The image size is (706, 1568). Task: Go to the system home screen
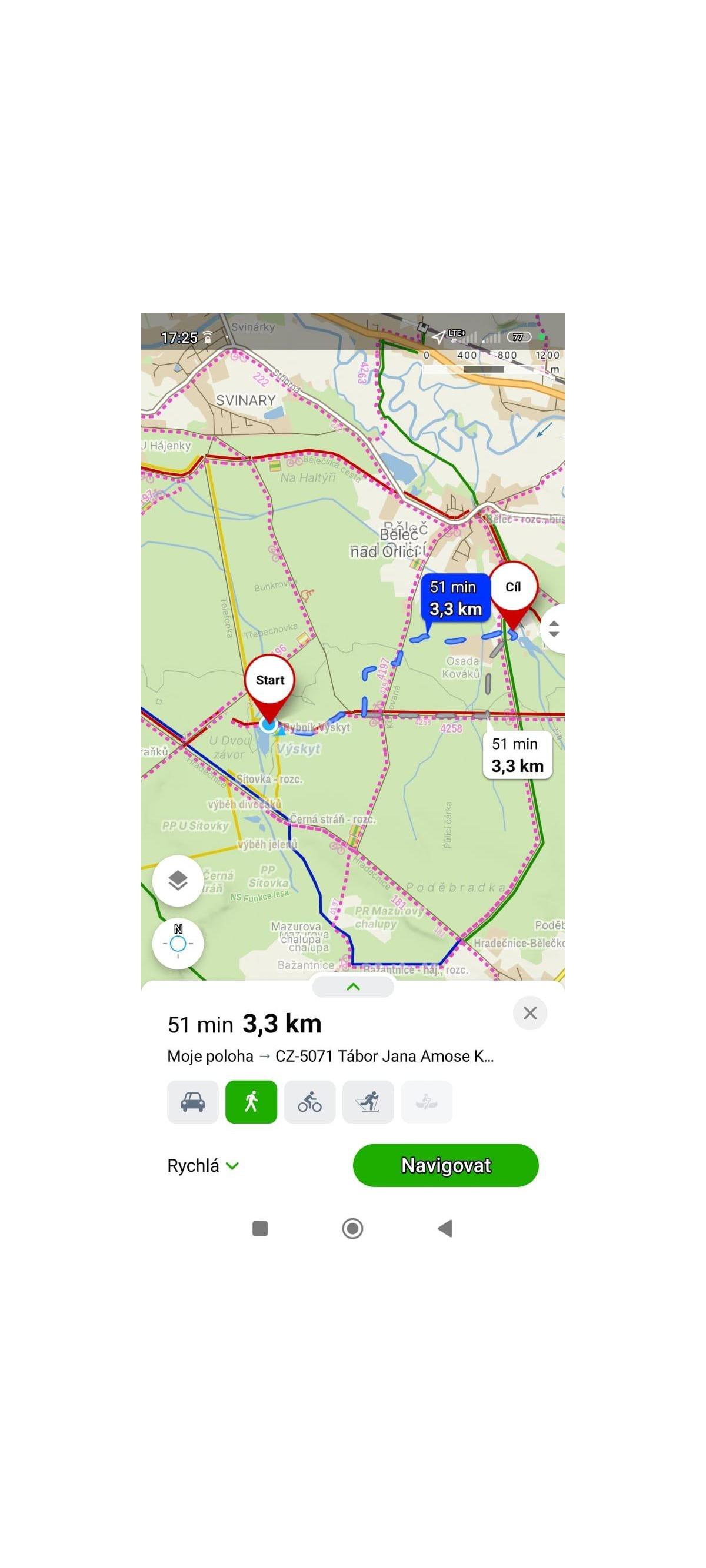click(x=352, y=1228)
